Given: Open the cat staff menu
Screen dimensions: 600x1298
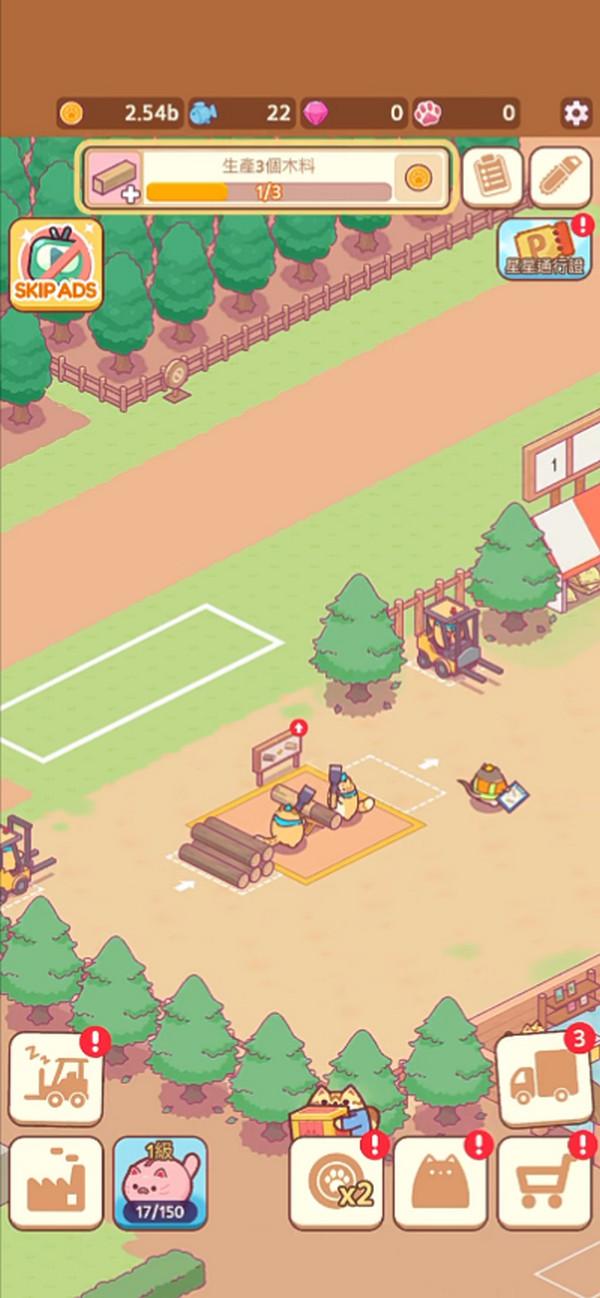Looking at the screenshot, I should [x=441, y=1183].
